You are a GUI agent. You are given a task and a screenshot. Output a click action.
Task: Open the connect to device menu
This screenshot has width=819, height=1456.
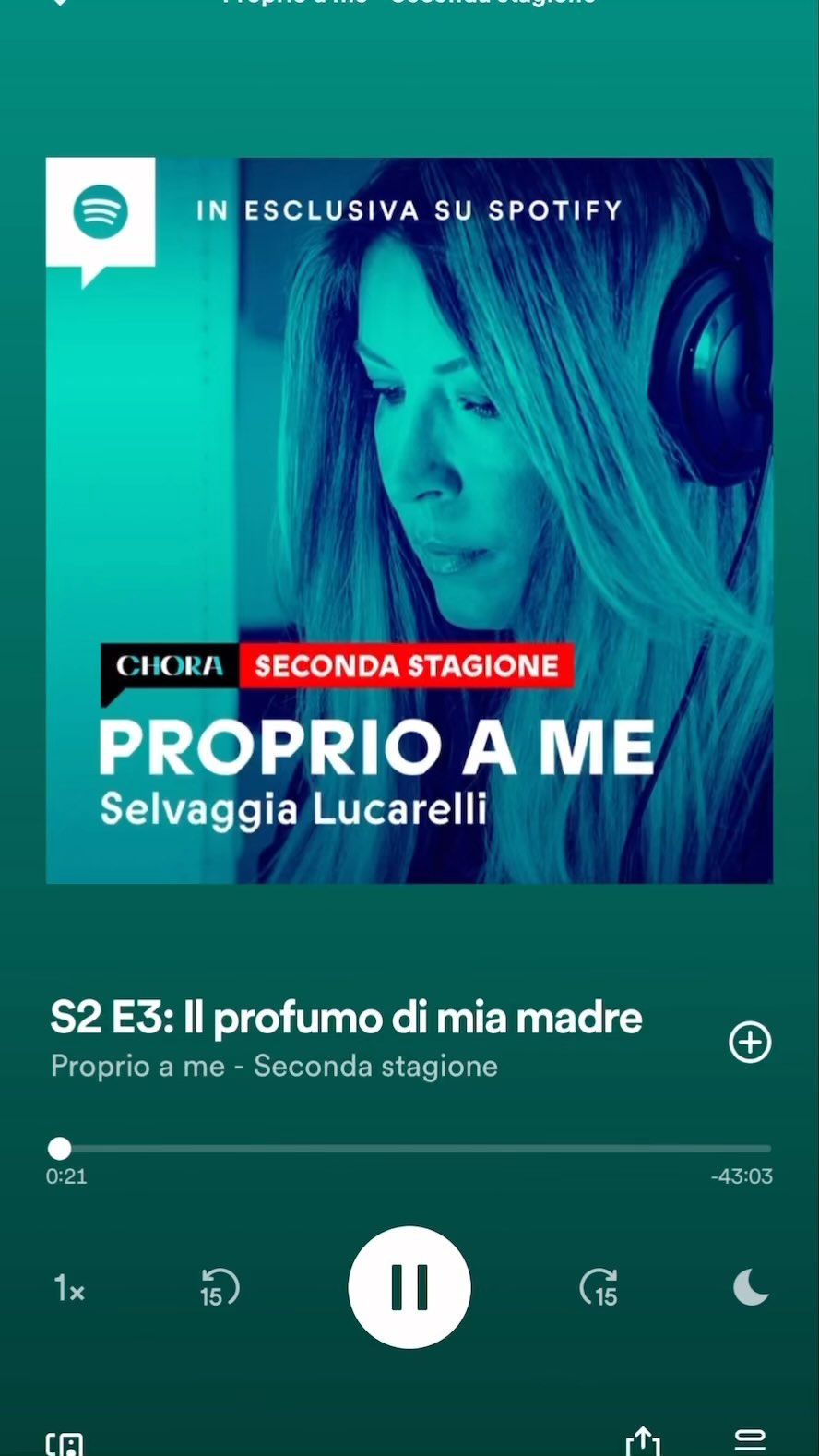click(65, 1443)
